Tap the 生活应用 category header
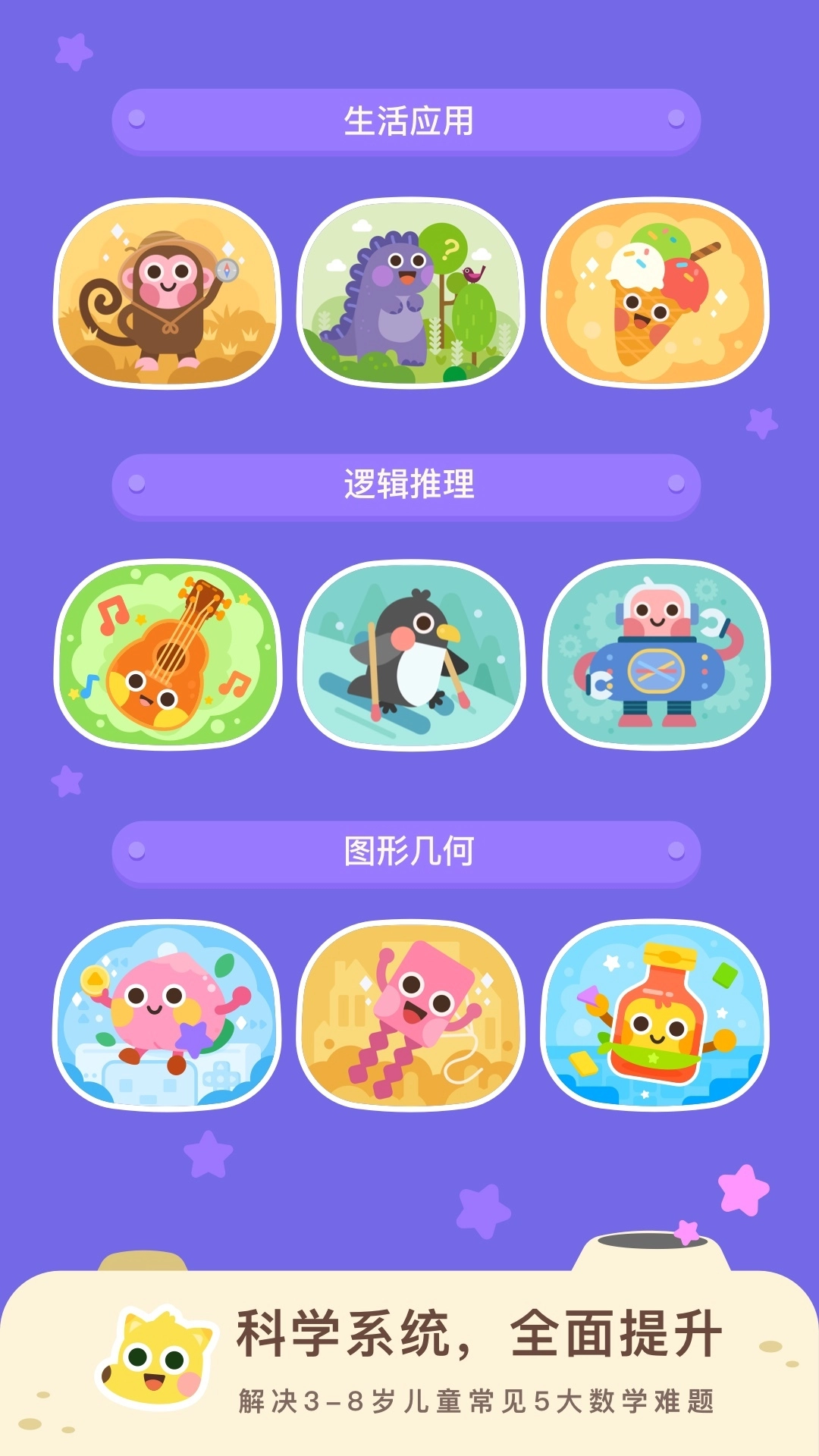This screenshot has height=1456, width=819. coord(409,118)
